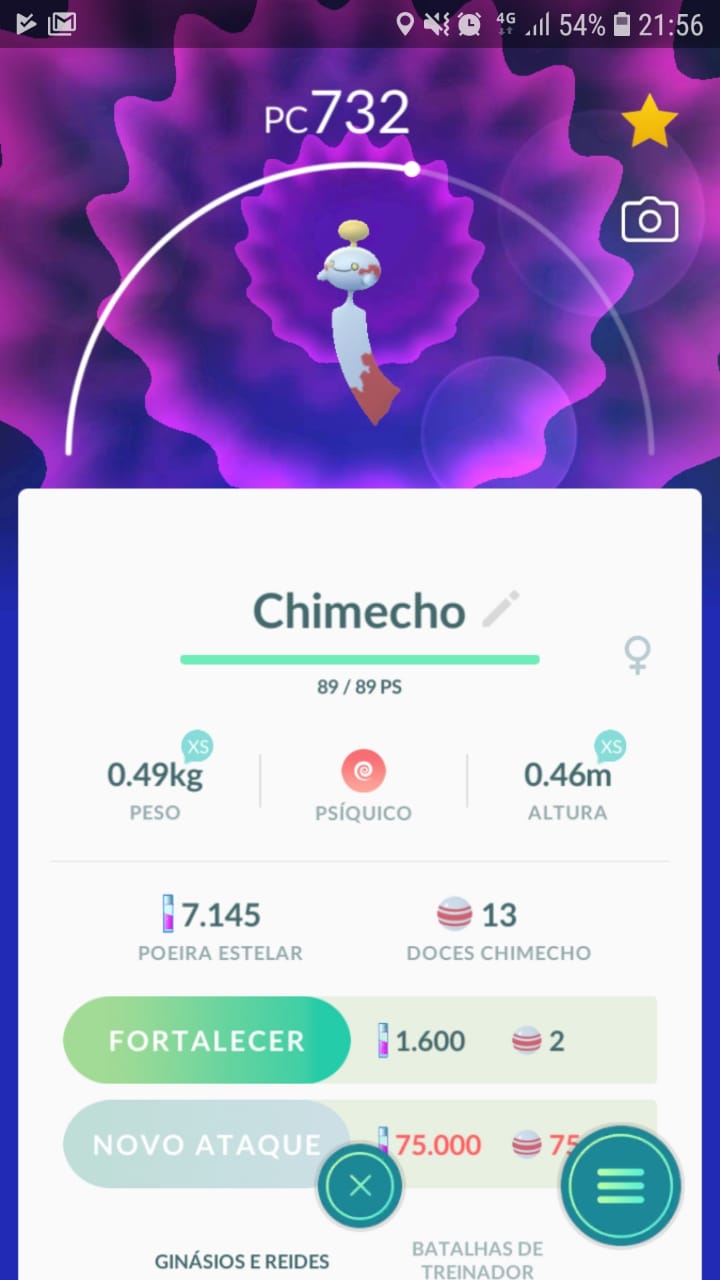This screenshot has height=1280, width=720.
Task: Switch to Batalhas de Treinador tab
Action: click(x=477, y=1260)
